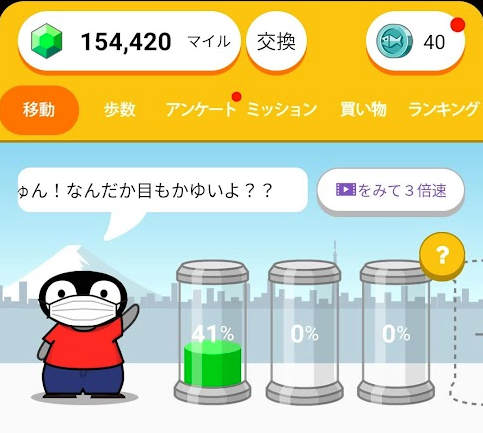Screen dimensions: 483x433
Task: Tap the 交換 exchange button
Action: coord(276,42)
